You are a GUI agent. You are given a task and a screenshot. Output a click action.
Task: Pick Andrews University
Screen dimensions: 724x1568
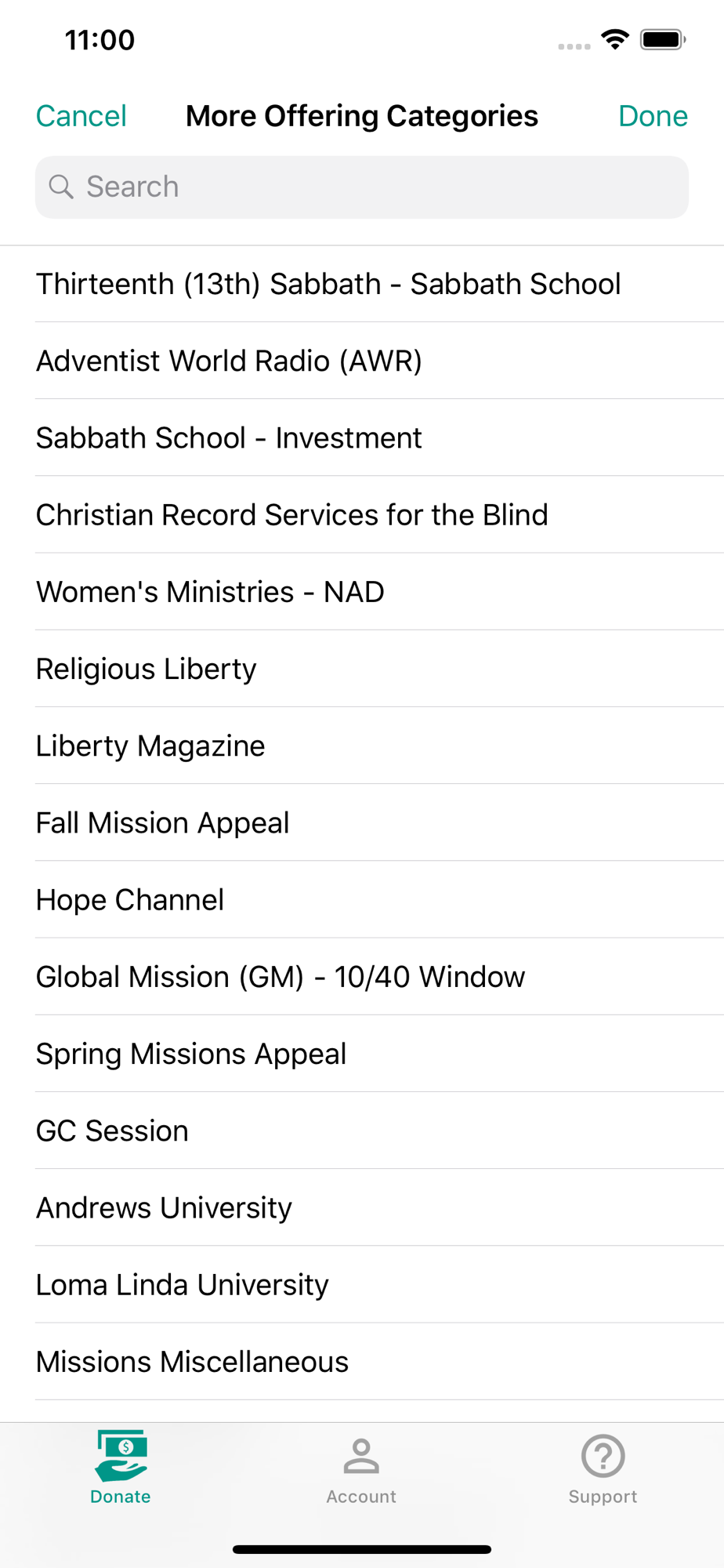tap(362, 1207)
